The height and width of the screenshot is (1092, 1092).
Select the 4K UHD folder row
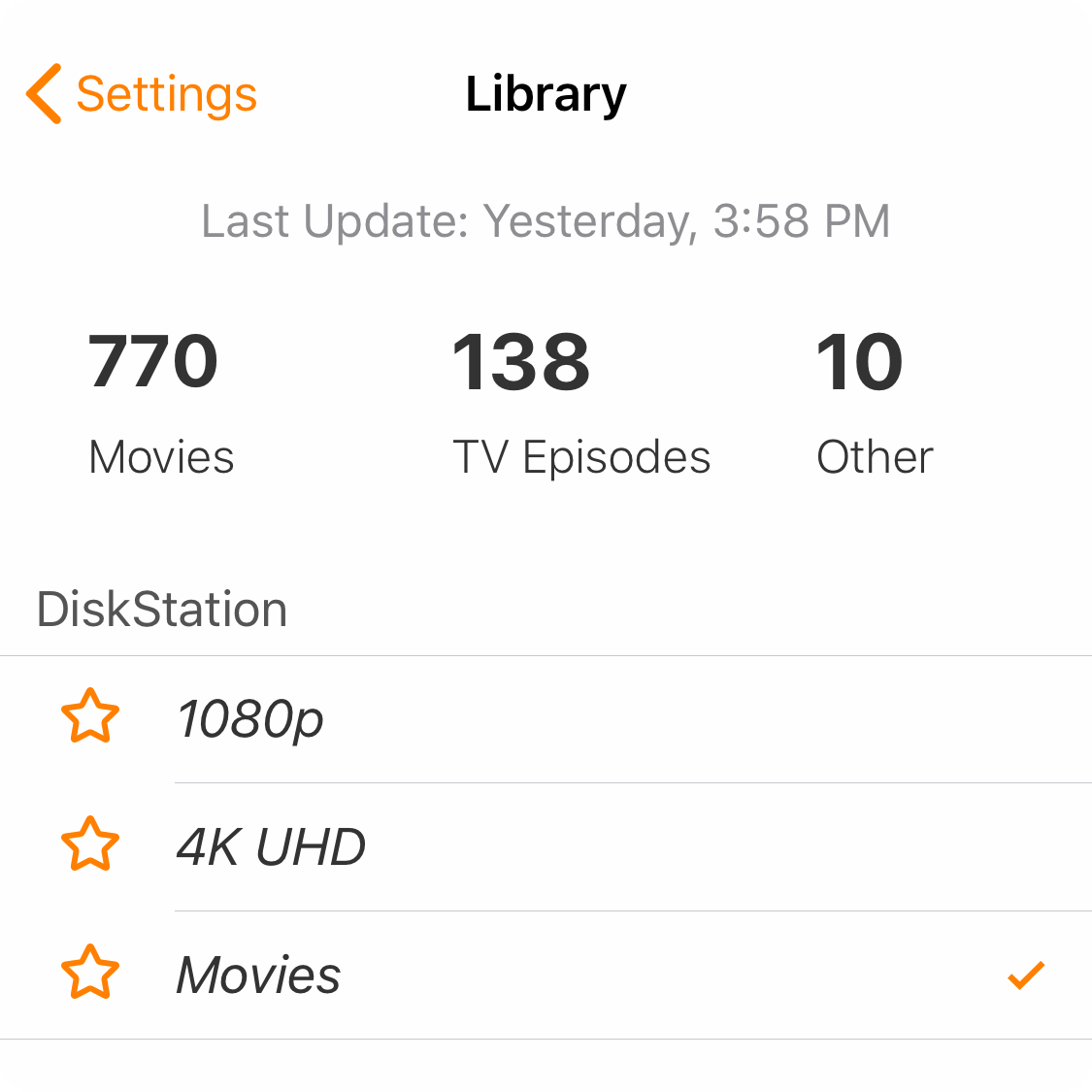[582, 847]
